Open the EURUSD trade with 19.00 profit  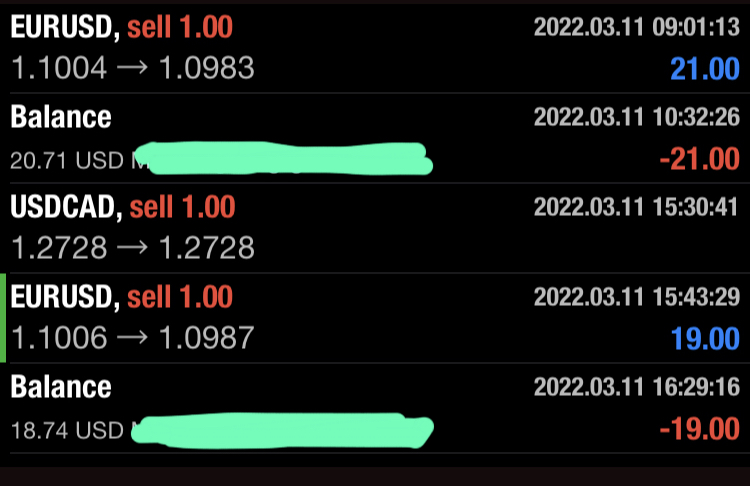click(375, 317)
